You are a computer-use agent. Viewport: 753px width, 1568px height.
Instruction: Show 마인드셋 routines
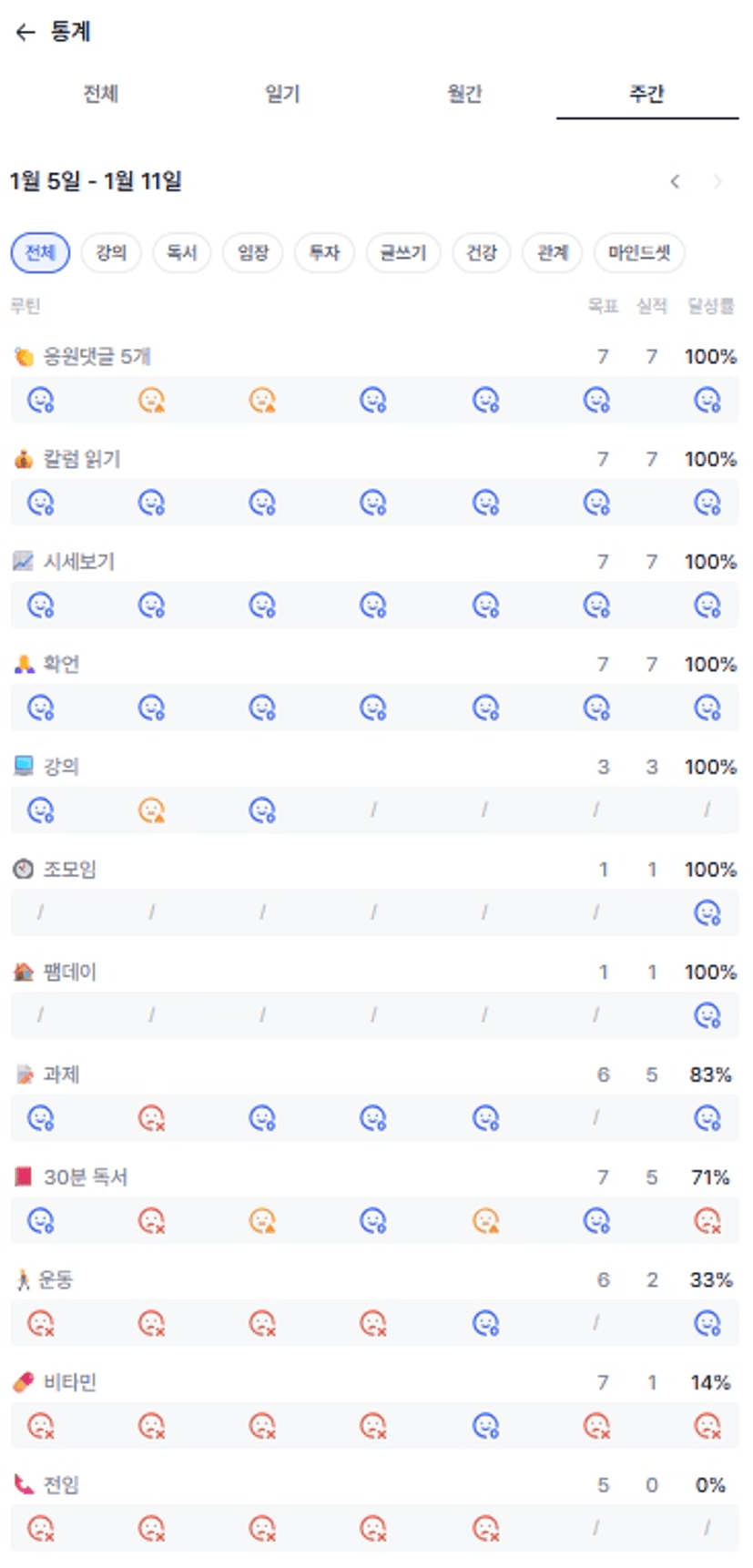coord(639,253)
